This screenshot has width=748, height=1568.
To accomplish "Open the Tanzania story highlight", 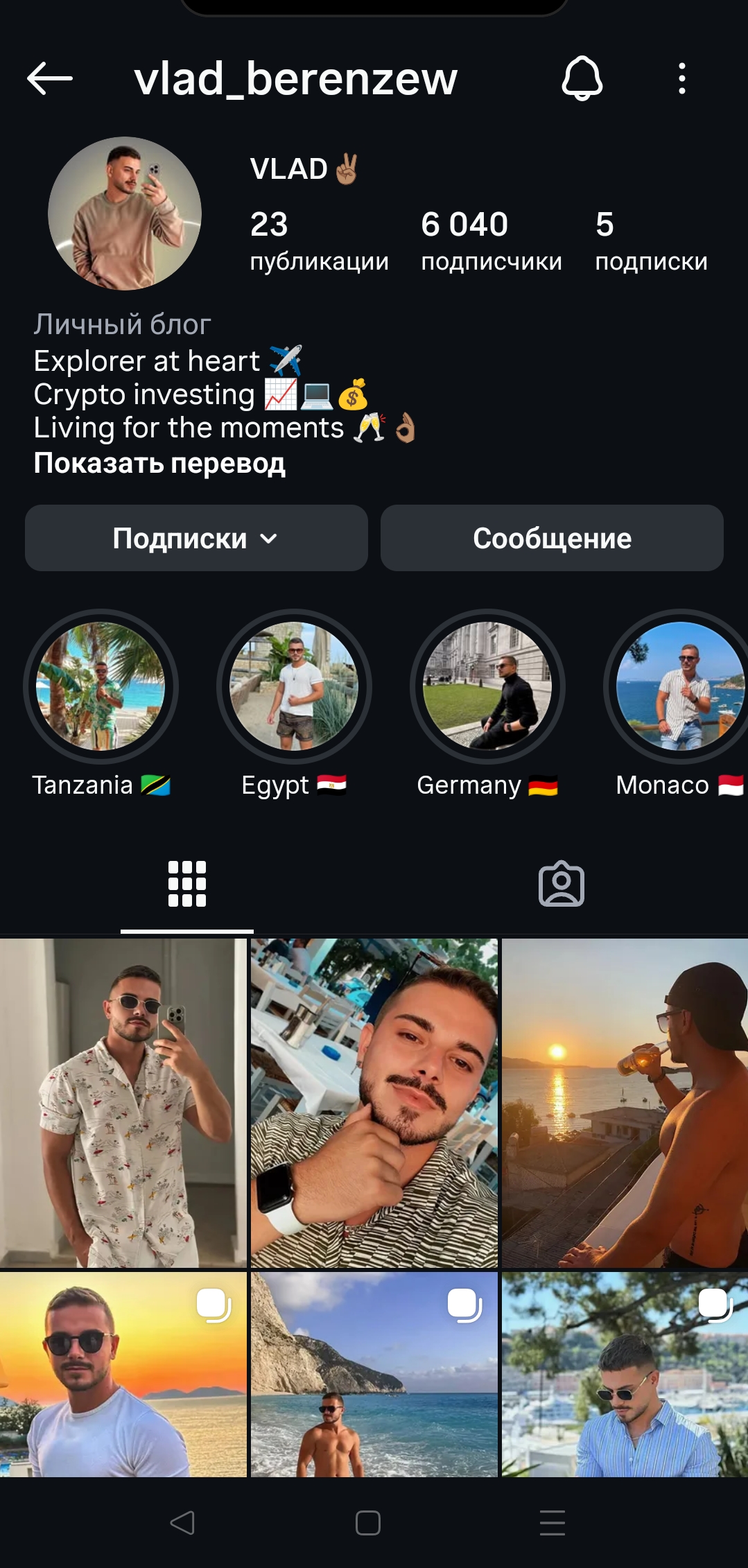I will pos(102,686).
